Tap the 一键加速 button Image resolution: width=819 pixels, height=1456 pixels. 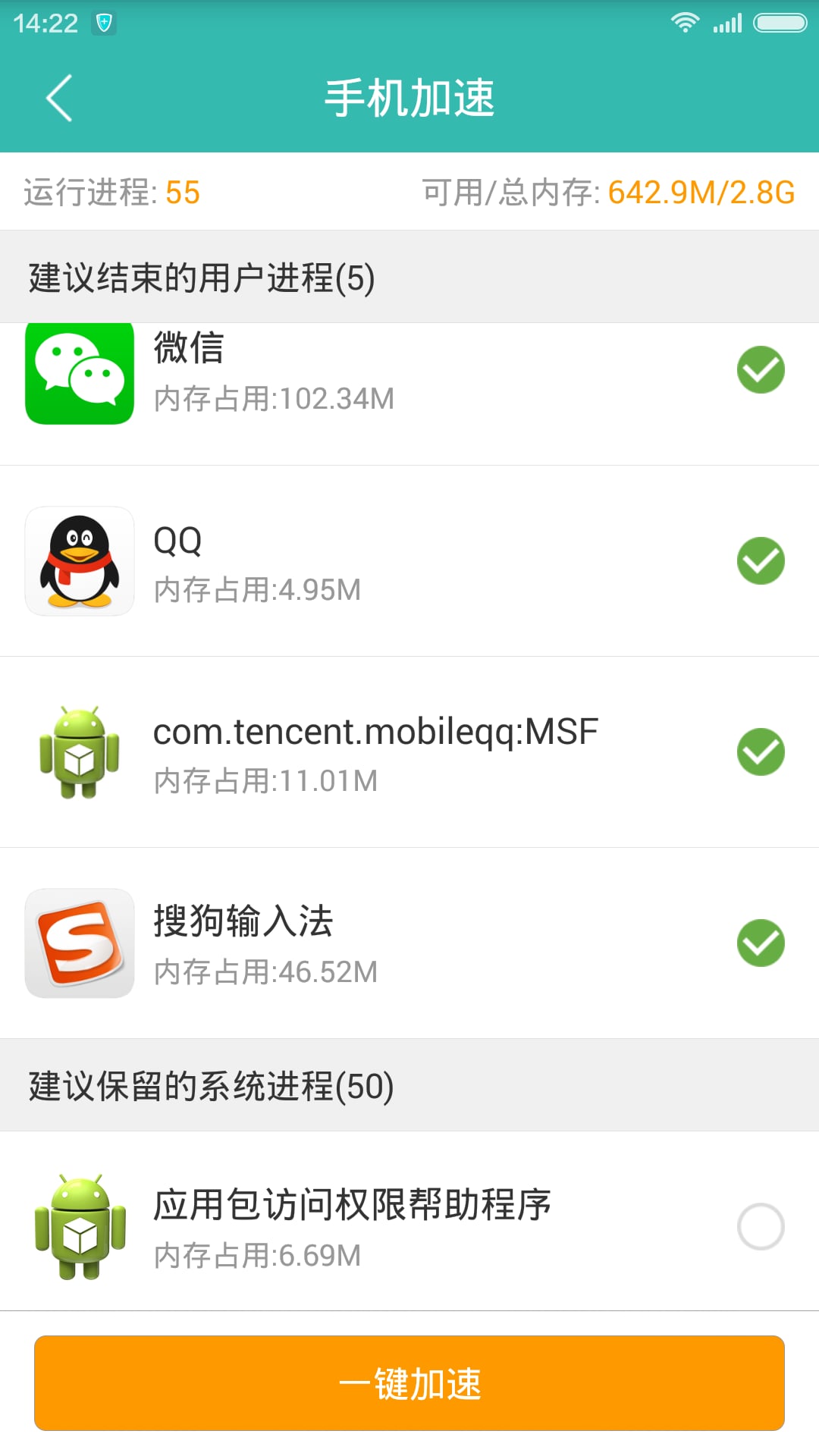pyautogui.click(x=409, y=1383)
